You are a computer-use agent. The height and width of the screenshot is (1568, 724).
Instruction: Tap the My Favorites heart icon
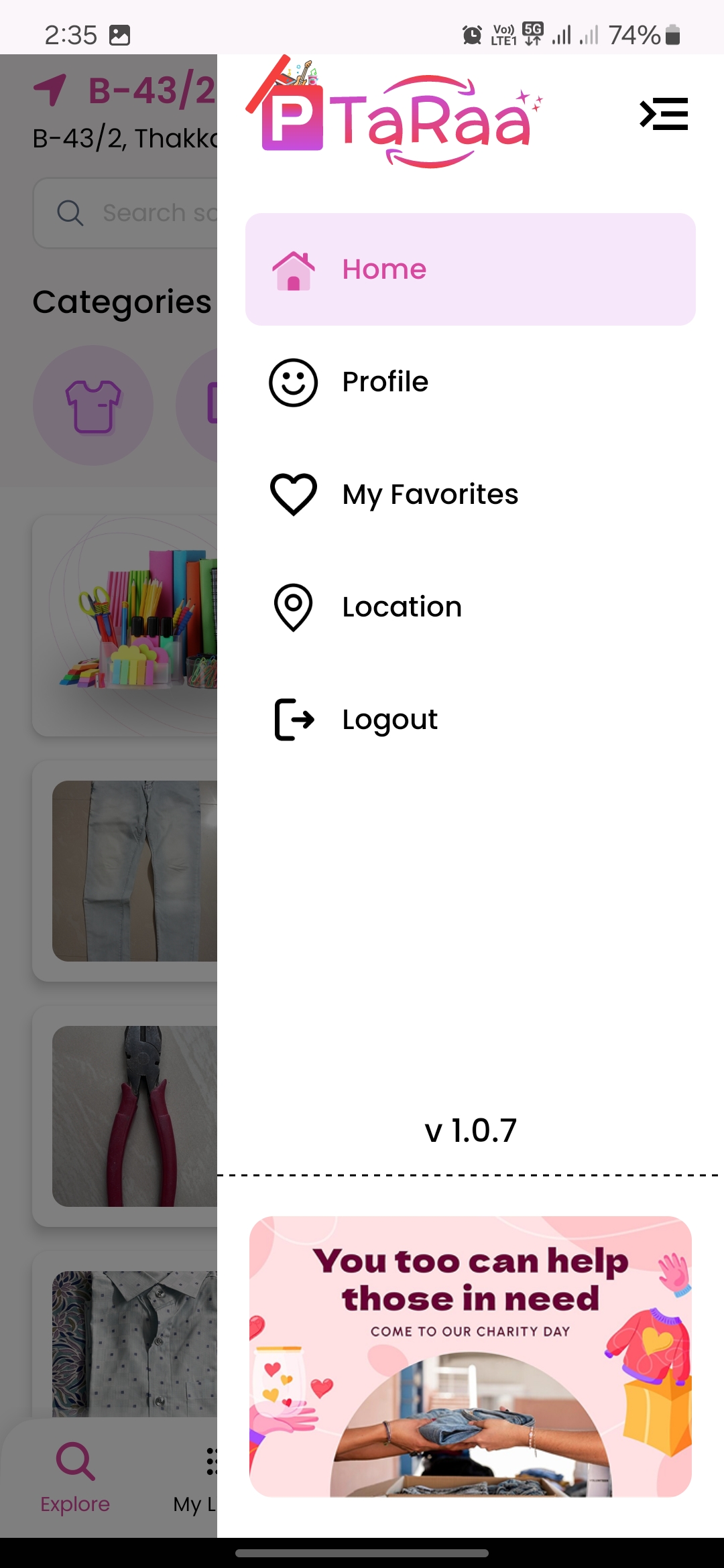[x=293, y=495]
